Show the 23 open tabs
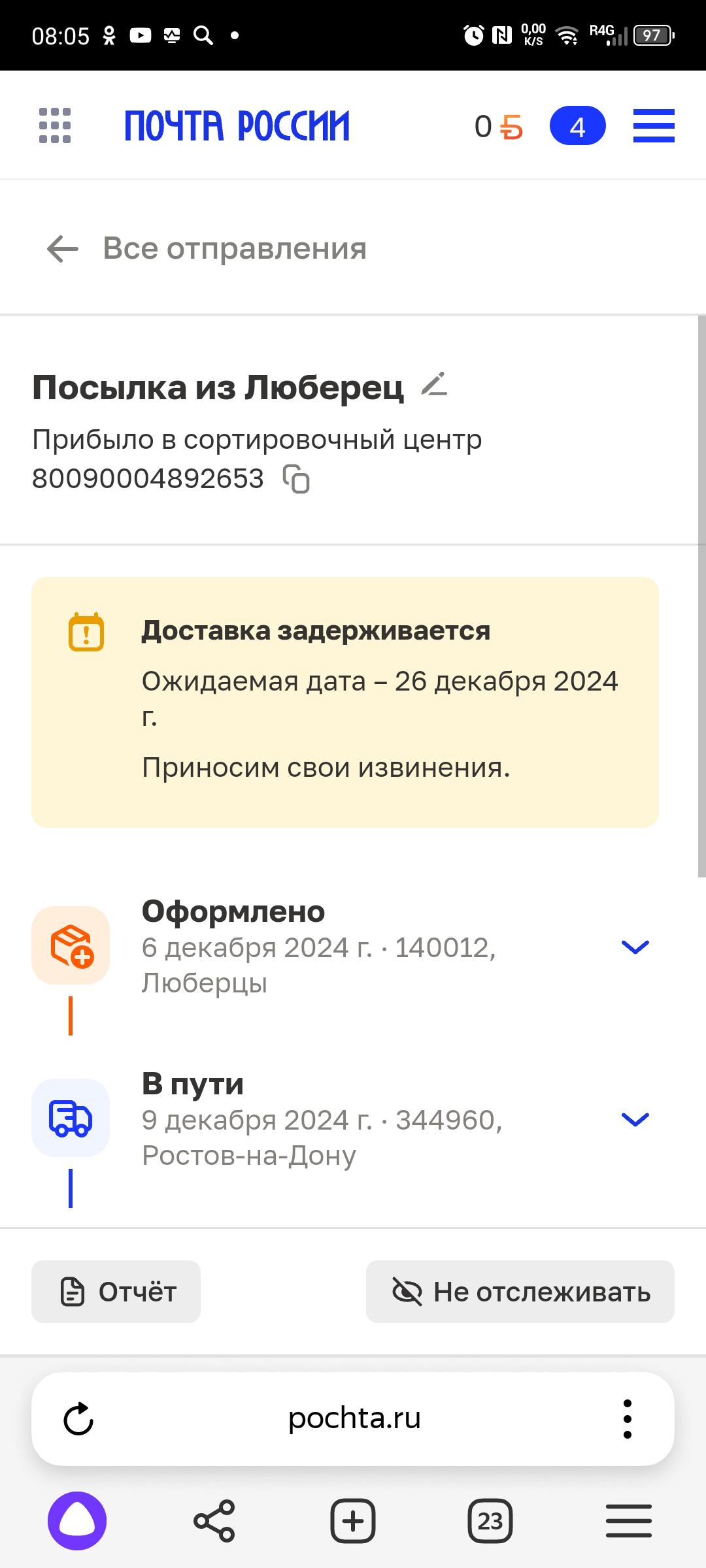The width and height of the screenshot is (706, 1568). pyautogui.click(x=490, y=1521)
